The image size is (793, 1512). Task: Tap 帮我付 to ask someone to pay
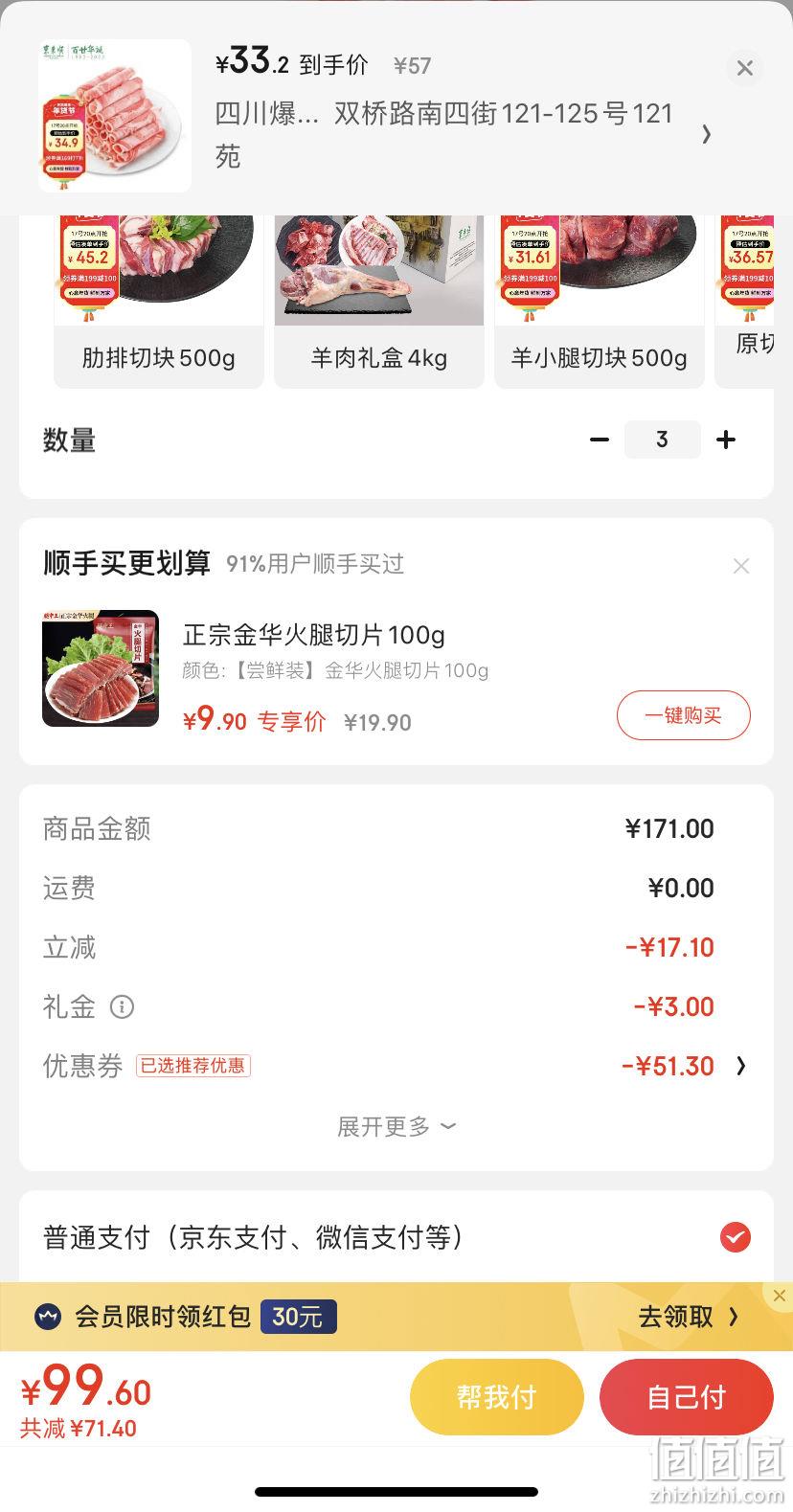click(496, 1397)
